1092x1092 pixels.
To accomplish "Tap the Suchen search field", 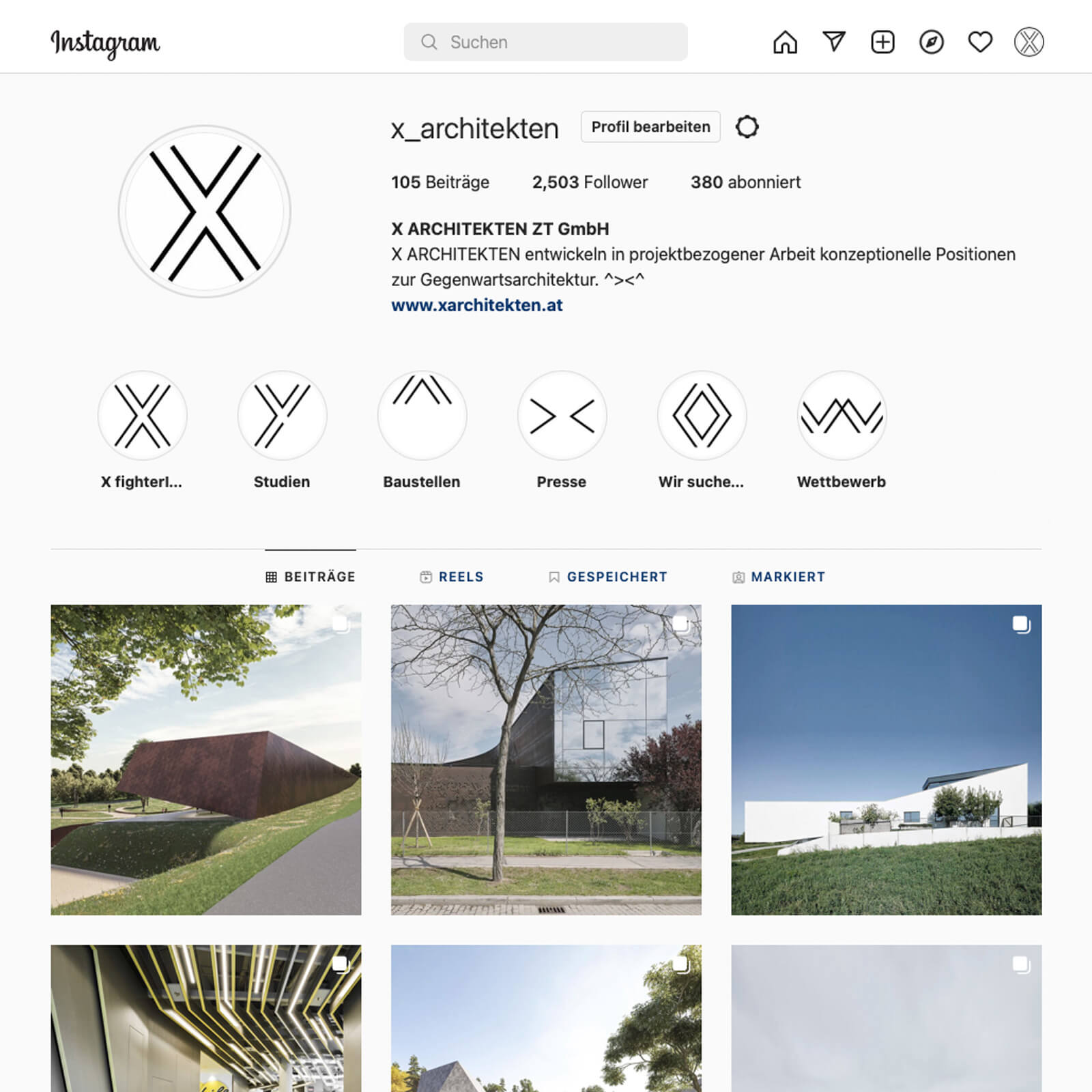I will point(546,42).
